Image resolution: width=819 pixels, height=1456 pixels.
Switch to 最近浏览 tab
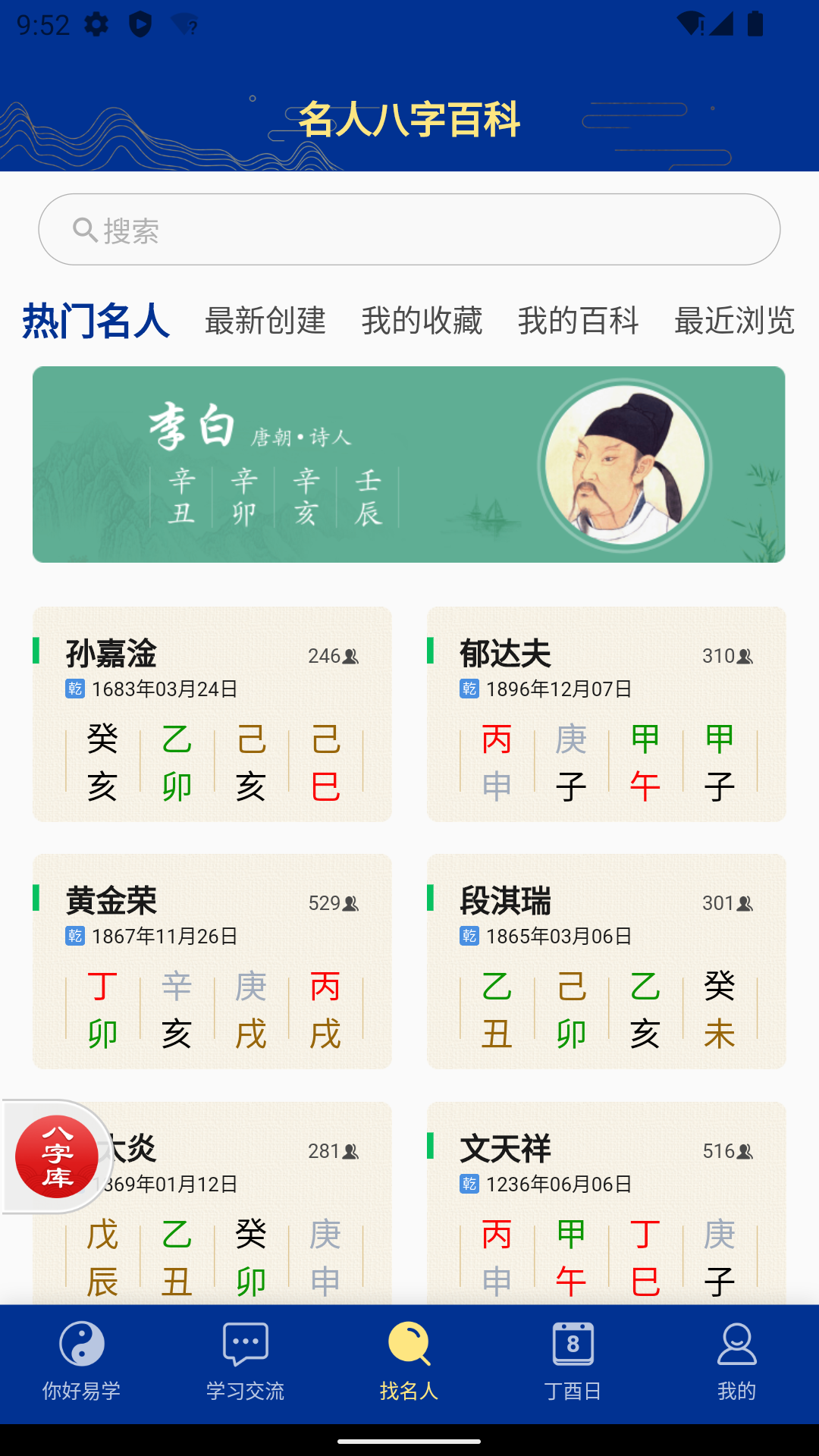click(734, 320)
